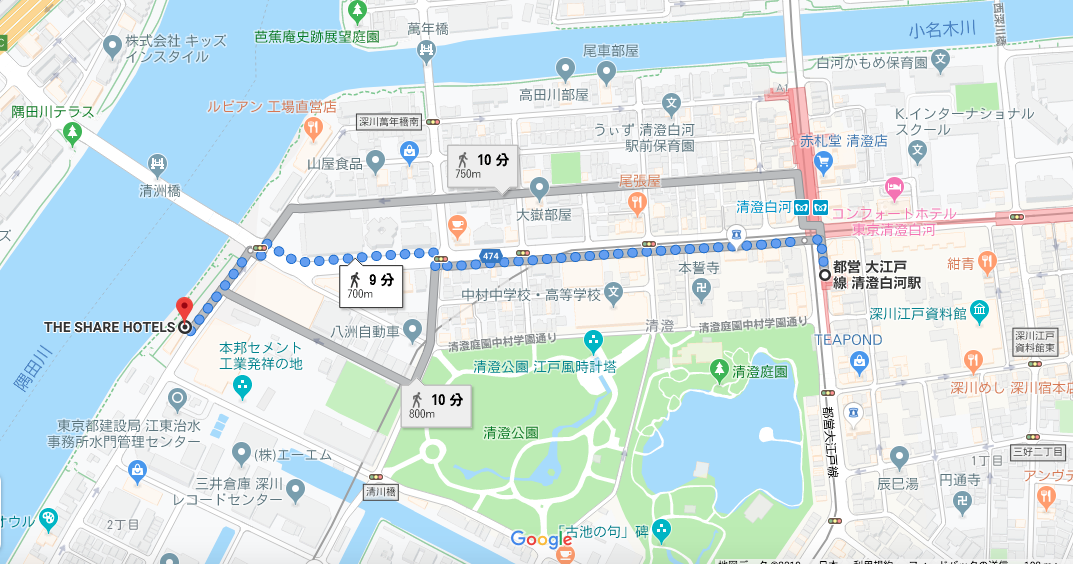The width and height of the screenshot is (1073, 564).
Task: Open the 山屋食品 place marker
Action: pos(376,160)
